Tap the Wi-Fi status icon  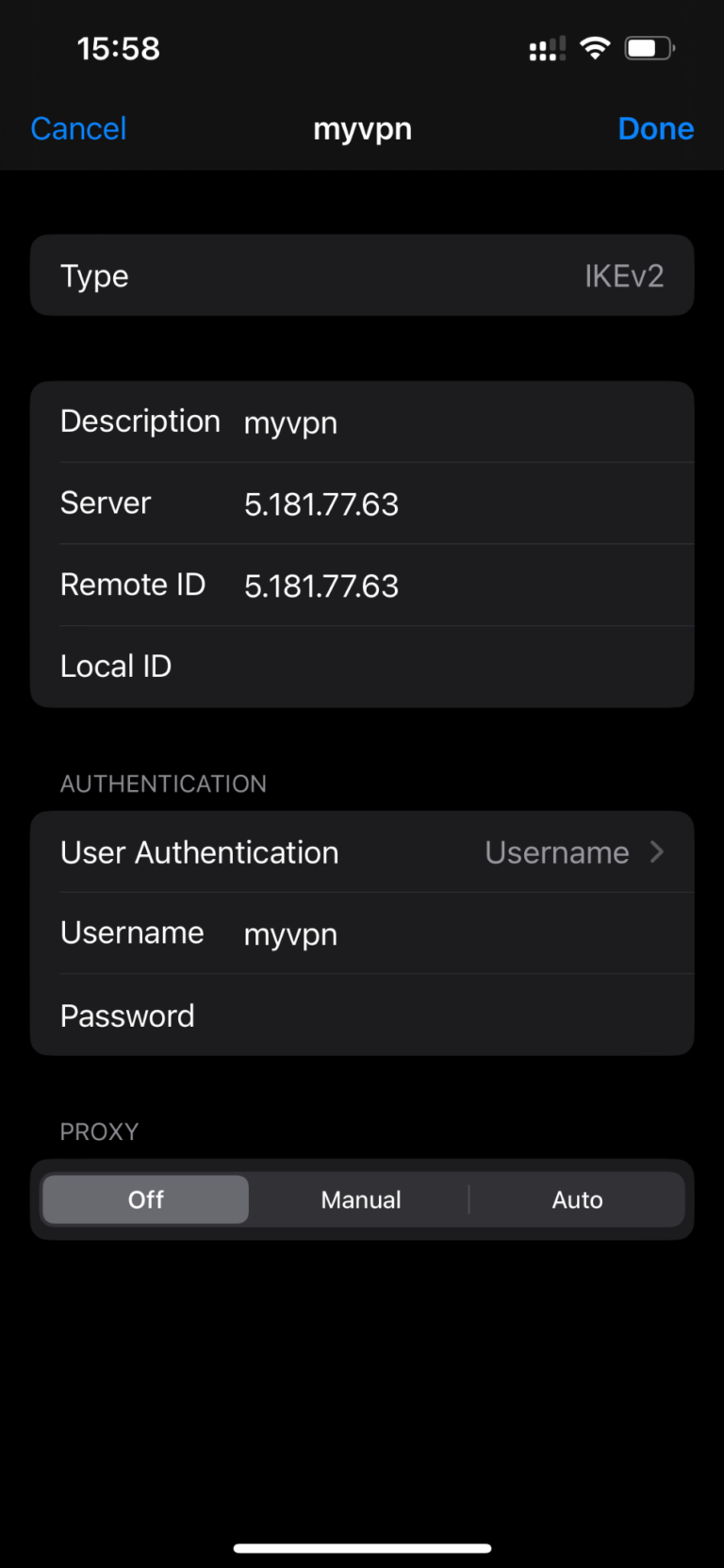pyautogui.click(x=595, y=47)
